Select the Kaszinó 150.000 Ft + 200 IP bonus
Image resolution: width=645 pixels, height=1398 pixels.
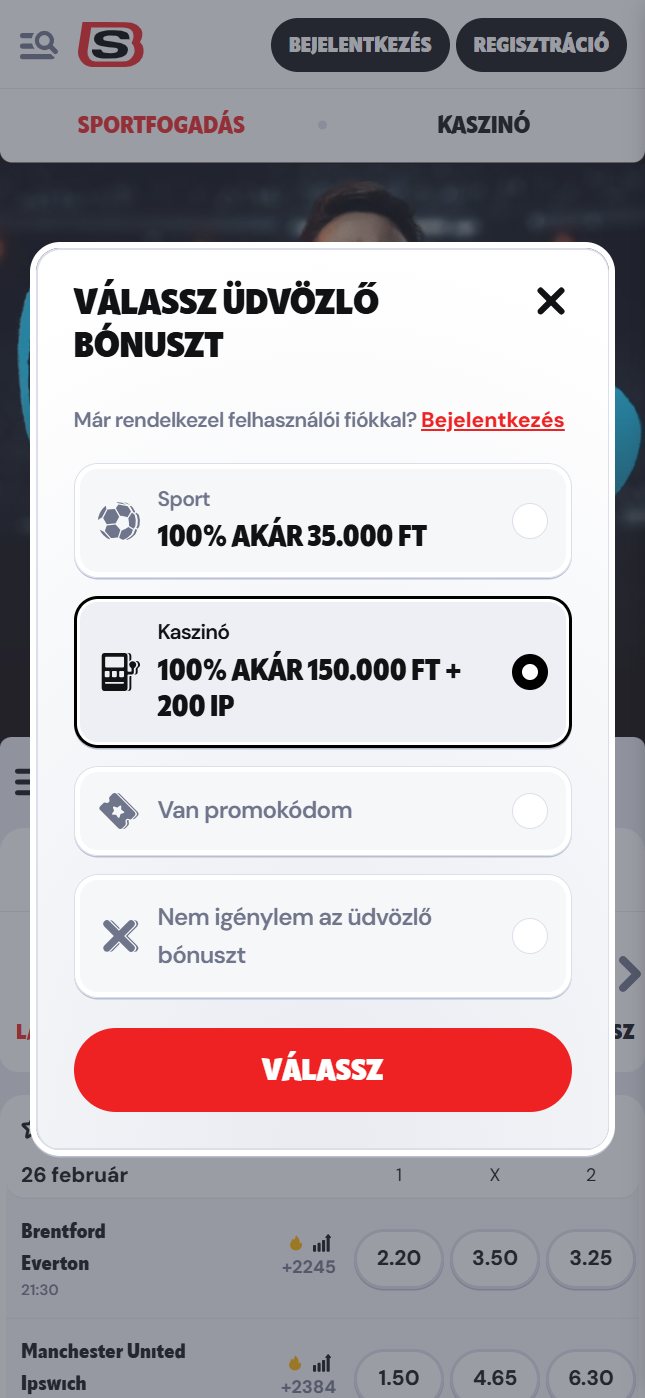click(322, 672)
